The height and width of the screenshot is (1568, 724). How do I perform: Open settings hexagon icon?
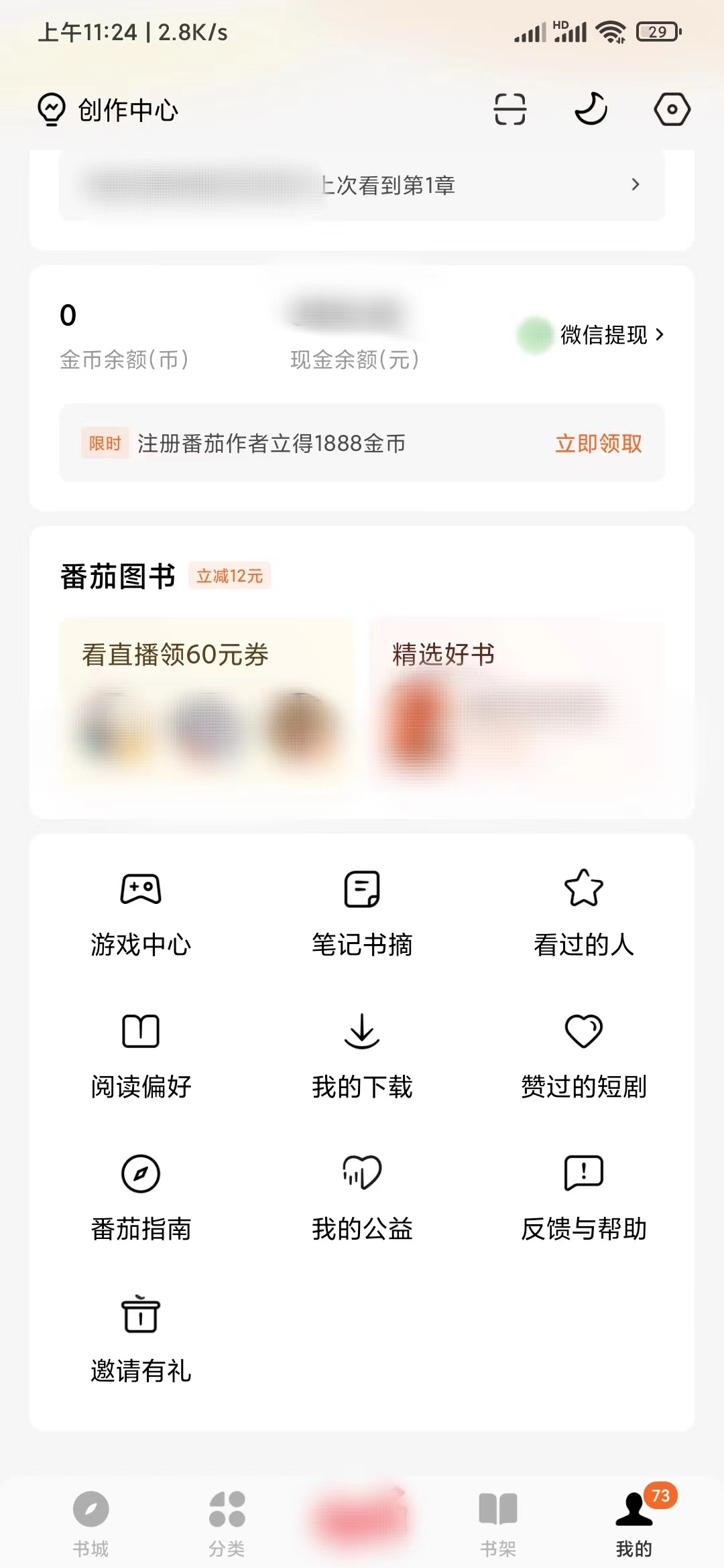pos(672,110)
